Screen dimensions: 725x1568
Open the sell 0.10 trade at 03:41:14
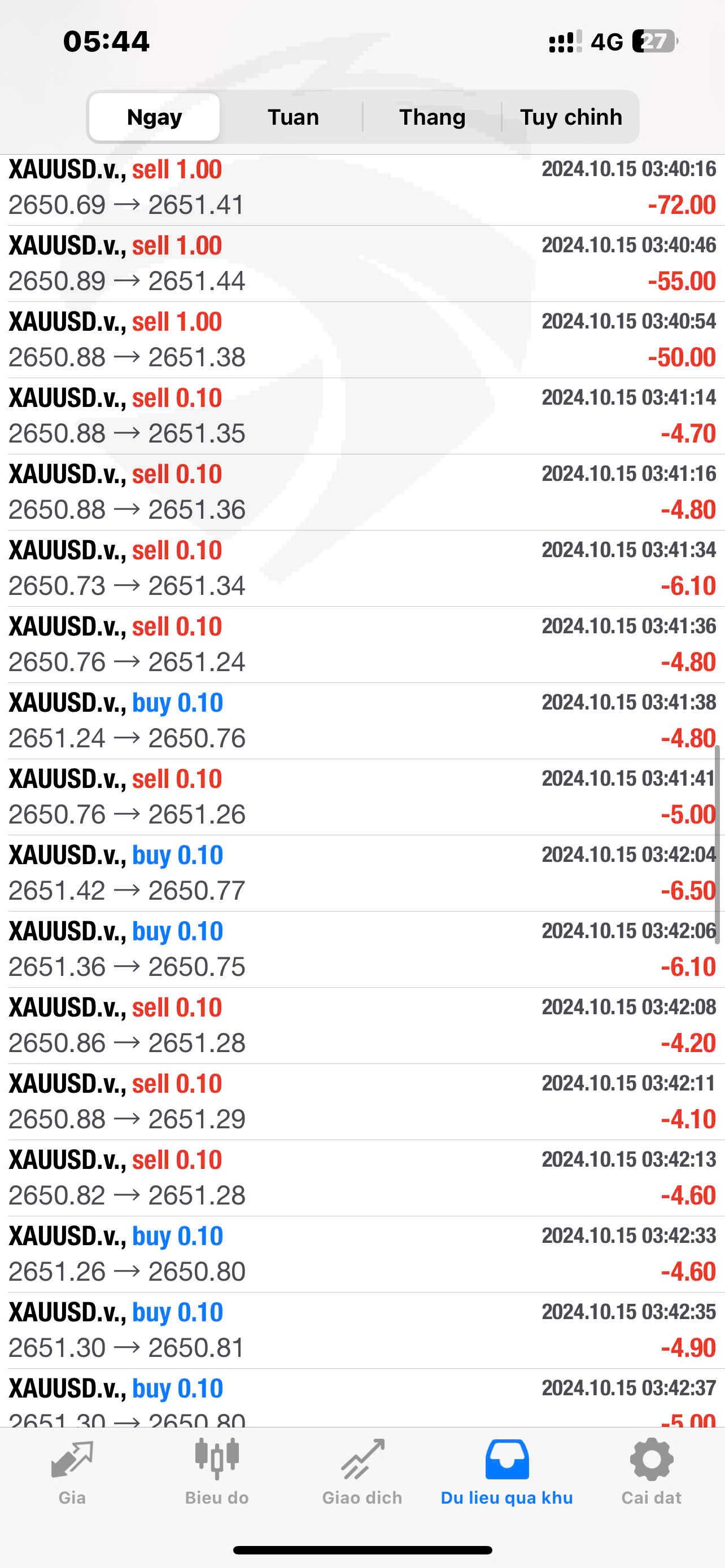[362, 416]
